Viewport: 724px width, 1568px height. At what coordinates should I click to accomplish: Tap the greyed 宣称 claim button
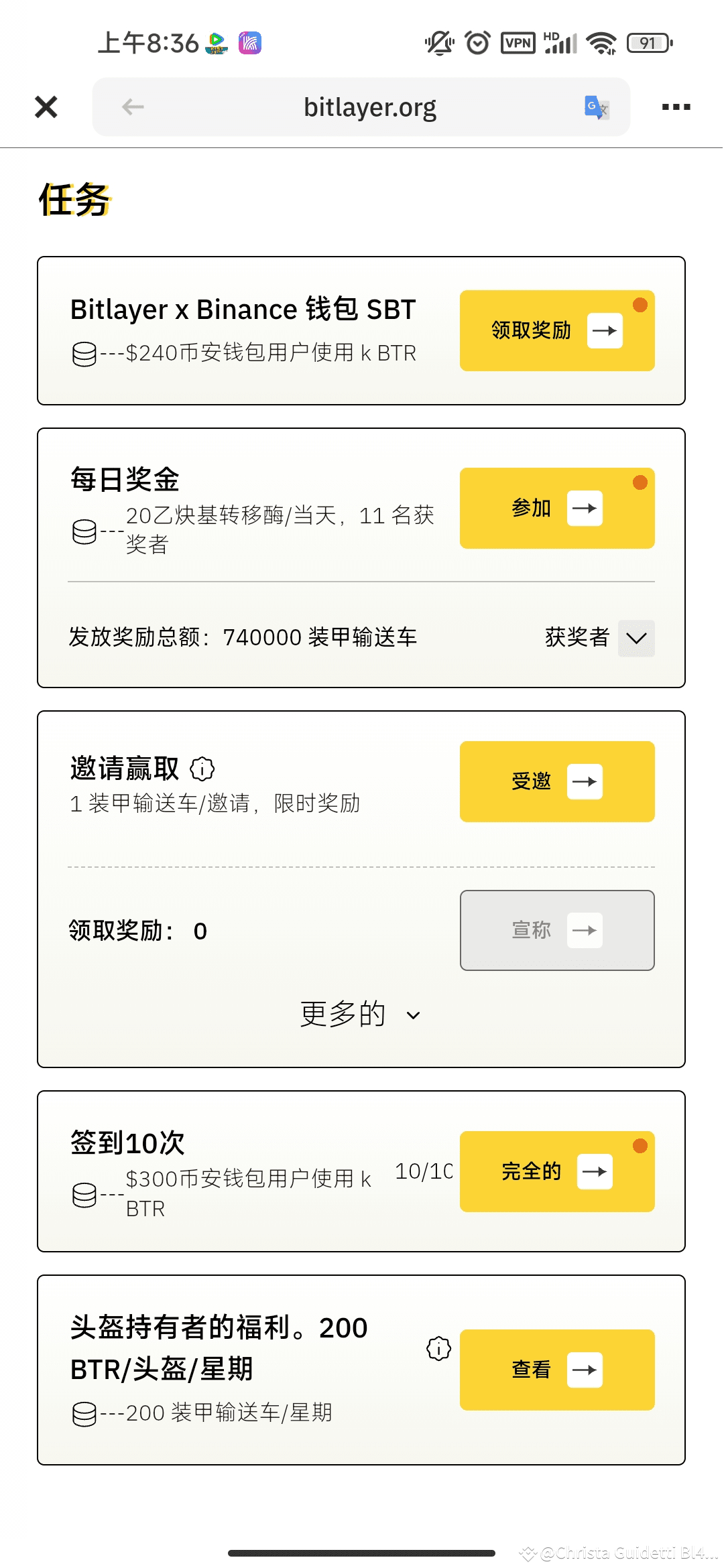pos(557,930)
